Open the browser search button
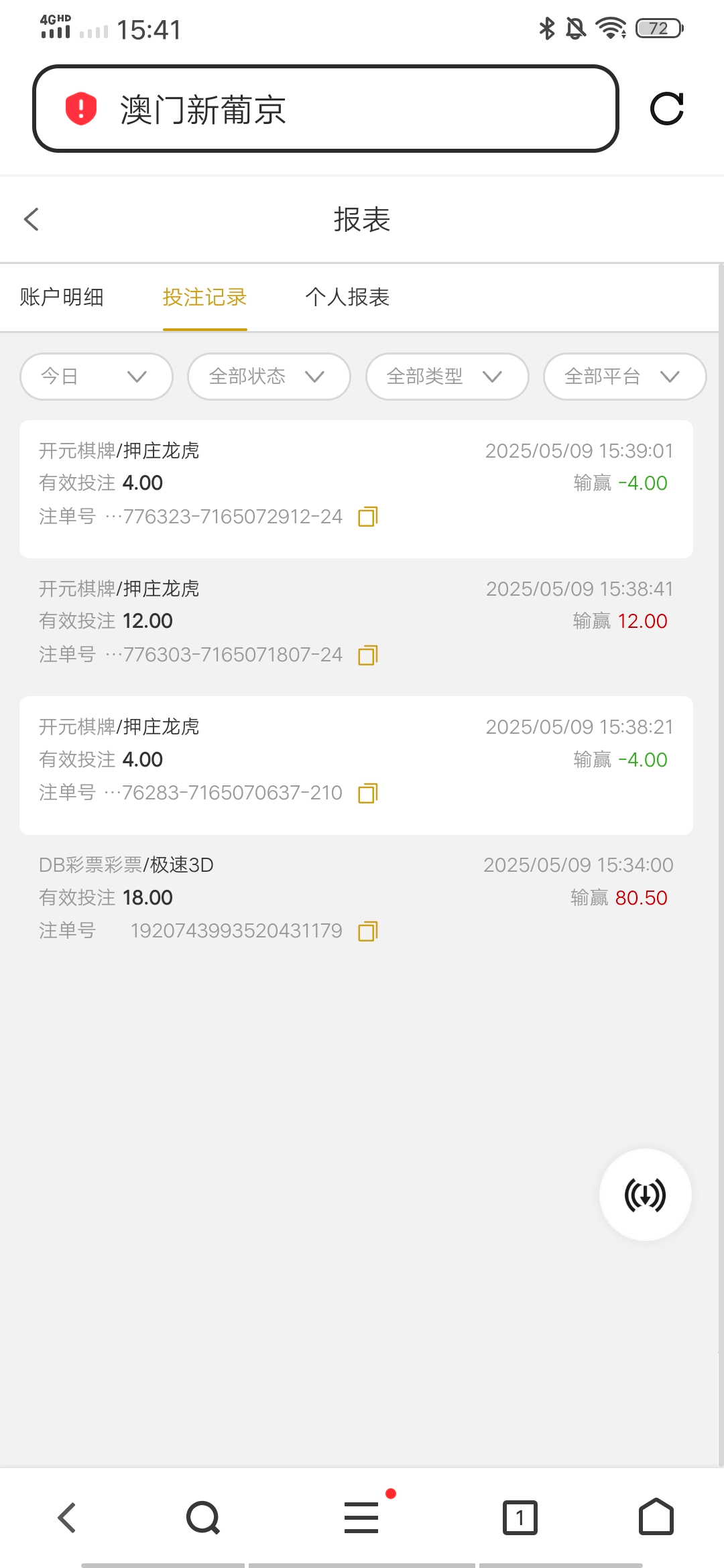Viewport: 724px width, 1568px height. [x=202, y=1518]
